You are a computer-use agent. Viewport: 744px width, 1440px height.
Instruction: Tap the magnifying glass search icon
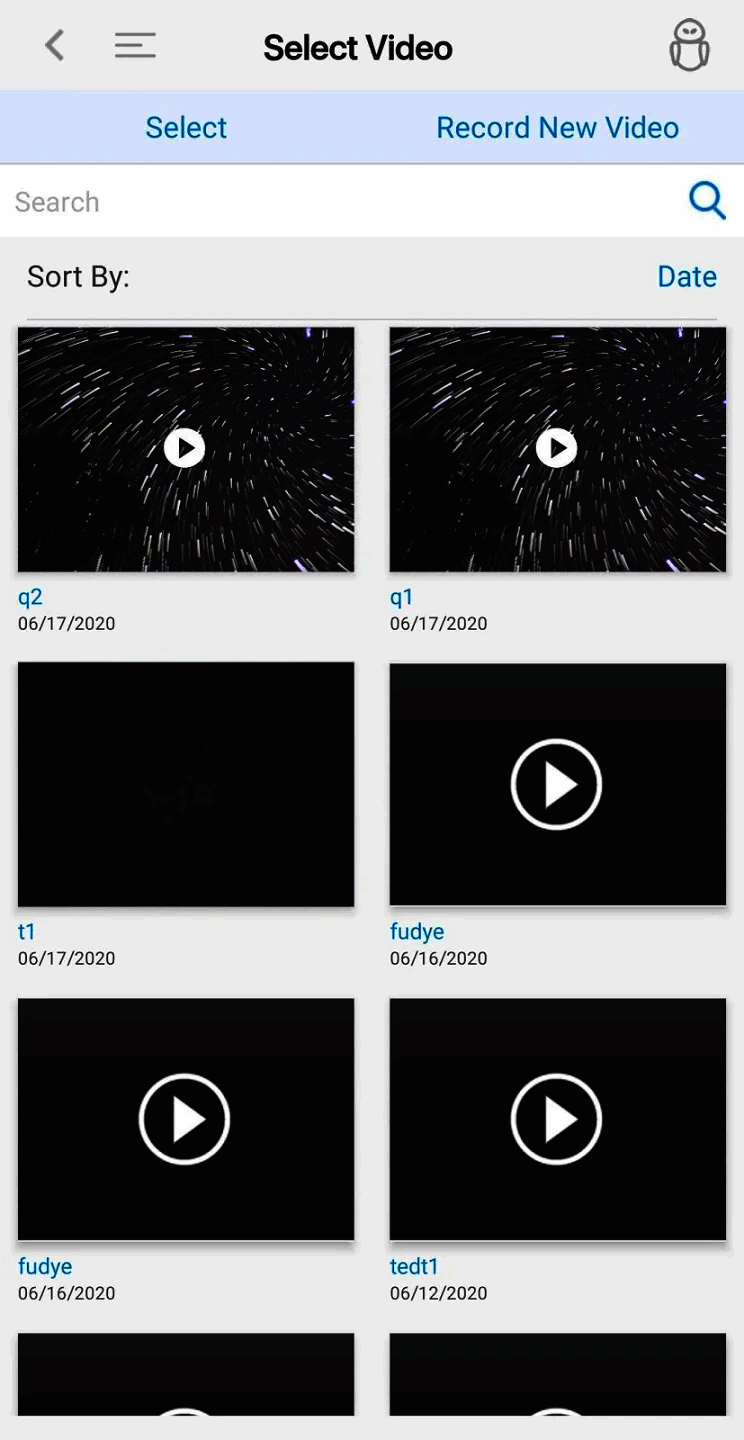[x=706, y=201]
